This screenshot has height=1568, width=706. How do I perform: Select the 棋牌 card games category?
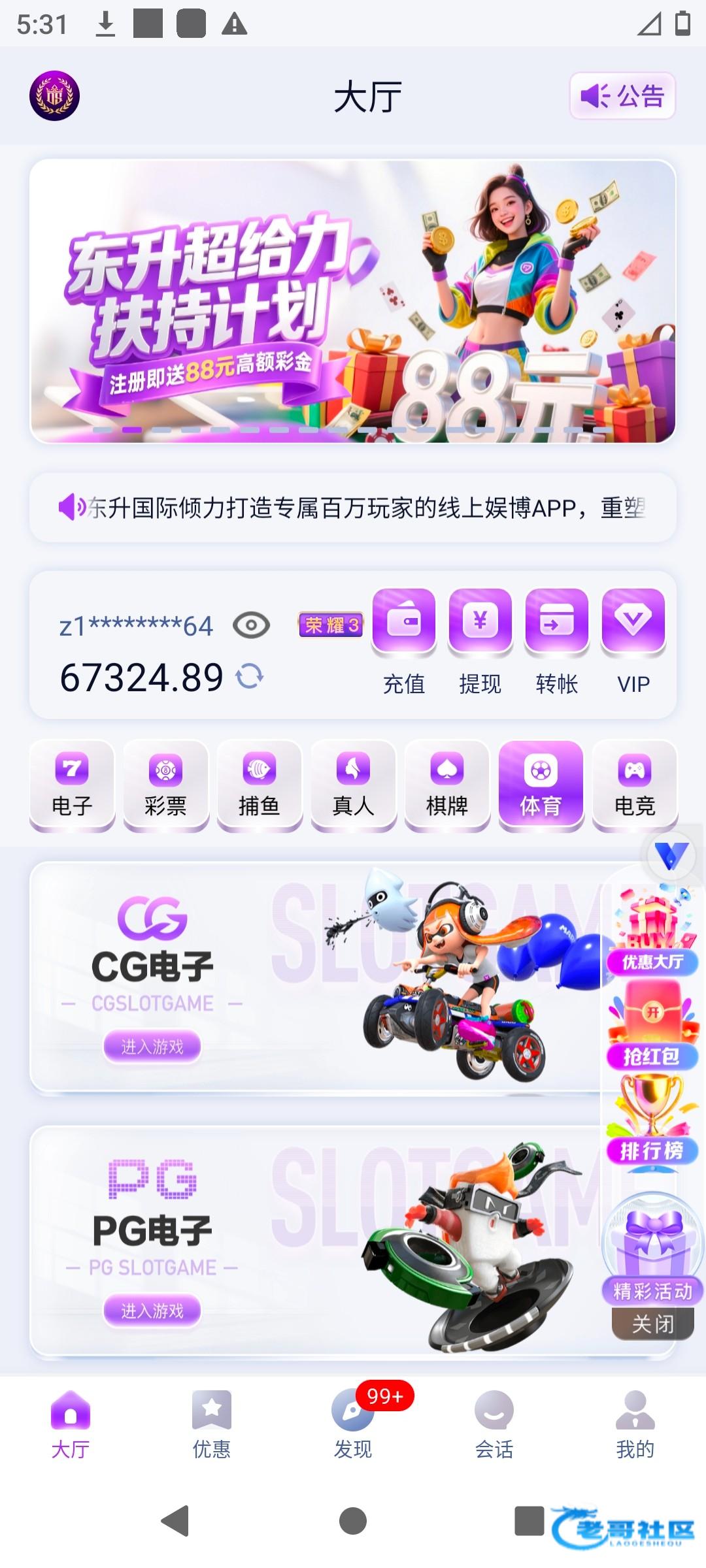[447, 785]
